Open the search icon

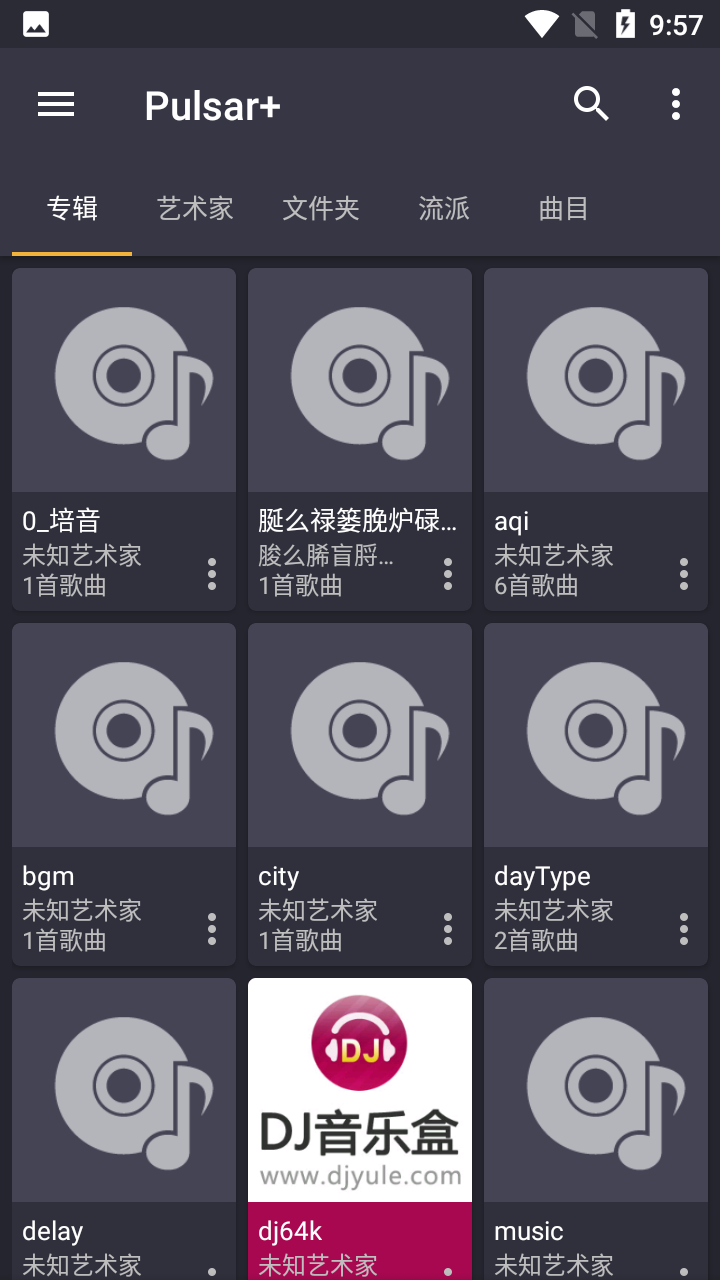pos(591,104)
